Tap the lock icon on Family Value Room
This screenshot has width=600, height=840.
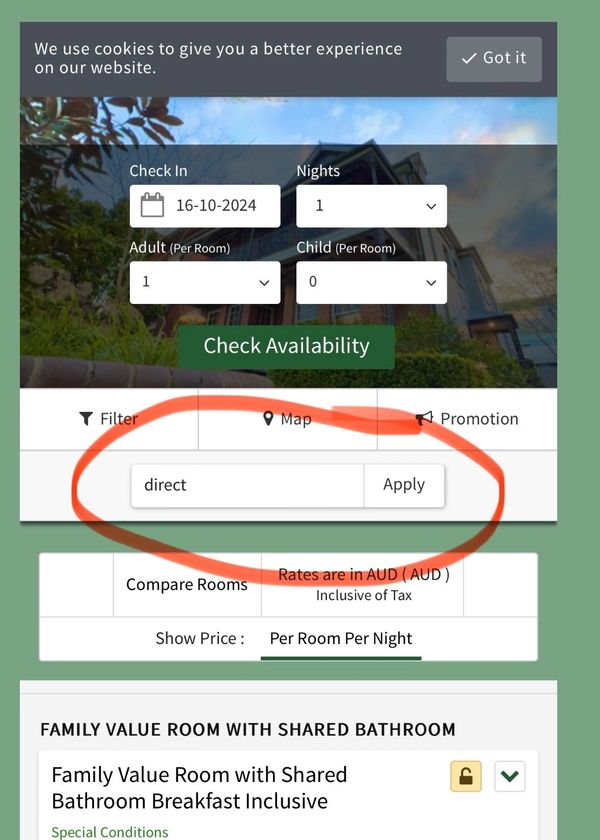coord(466,776)
